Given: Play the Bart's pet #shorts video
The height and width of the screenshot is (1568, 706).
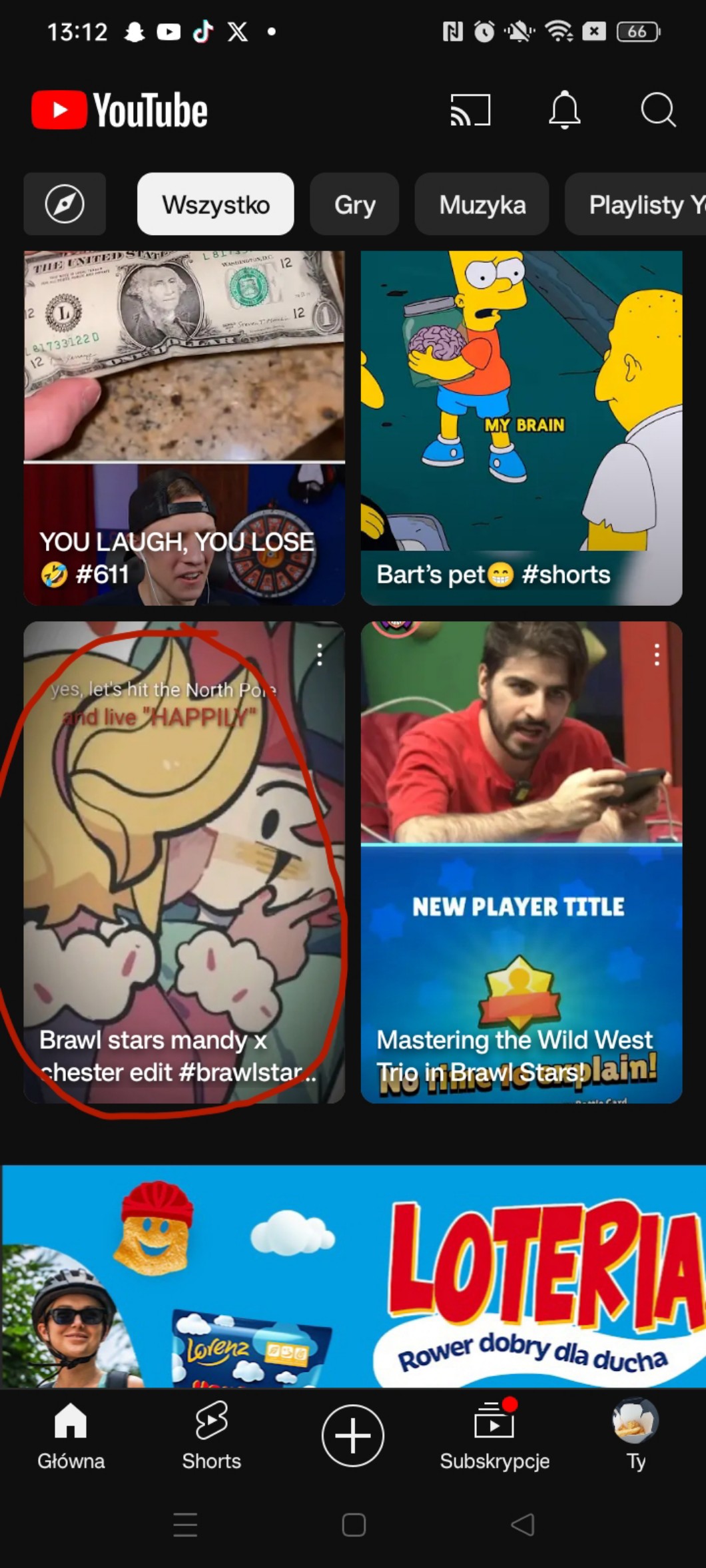Looking at the screenshot, I should 522,427.
